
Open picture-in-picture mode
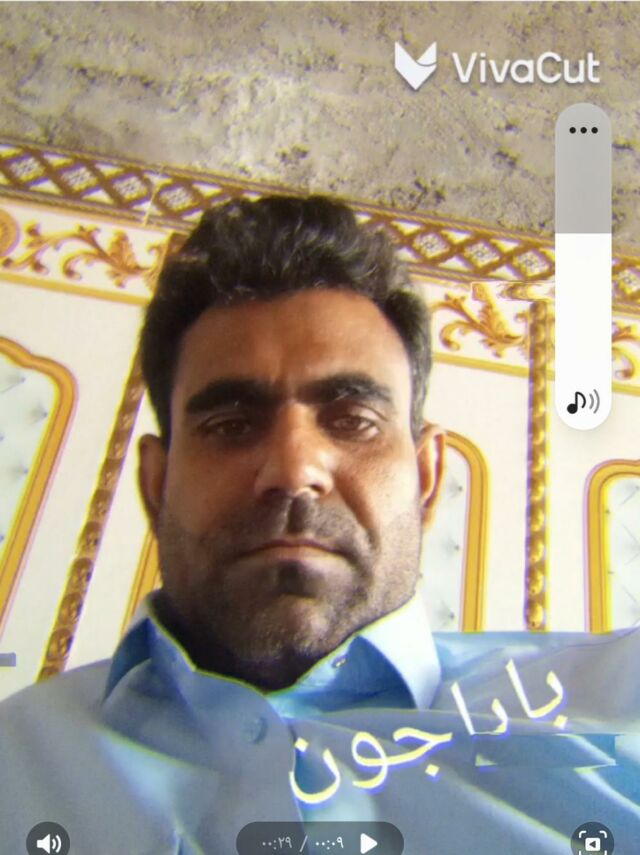click(x=593, y=843)
